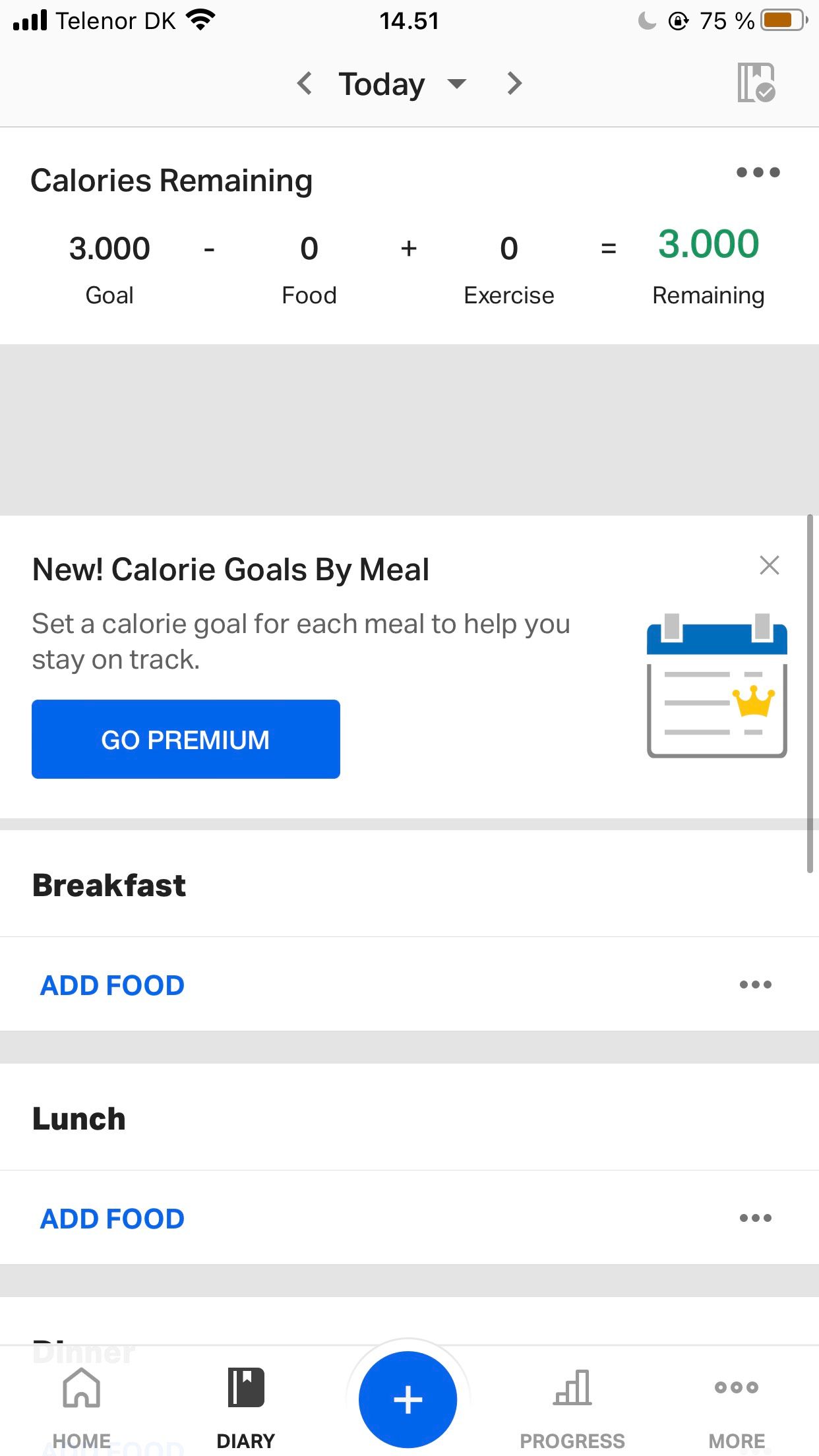Viewport: 819px width, 1456px height.
Task: Open the Lunch entry overflow menu
Action: [x=754, y=1217]
